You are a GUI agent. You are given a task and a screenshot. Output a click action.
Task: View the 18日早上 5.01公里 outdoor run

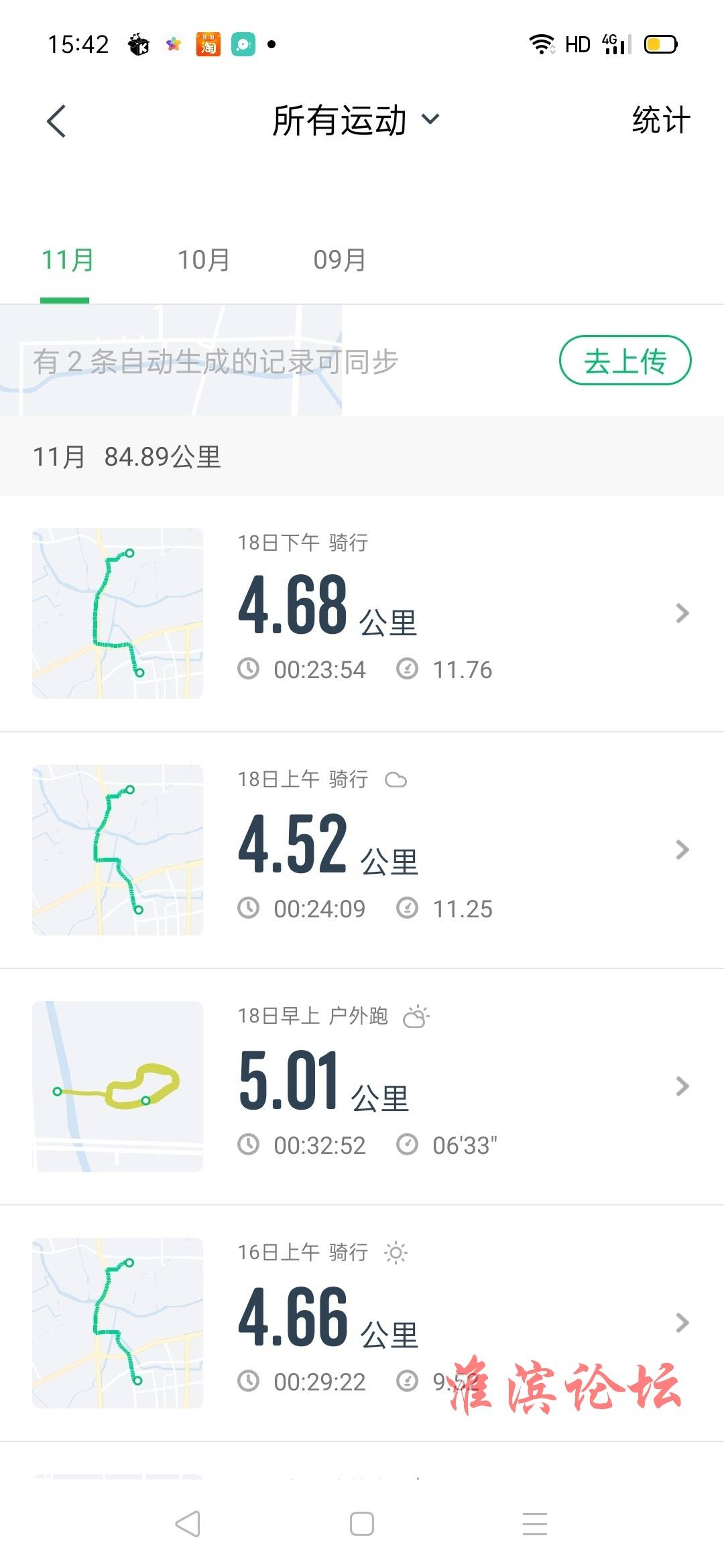[362, 1086]
